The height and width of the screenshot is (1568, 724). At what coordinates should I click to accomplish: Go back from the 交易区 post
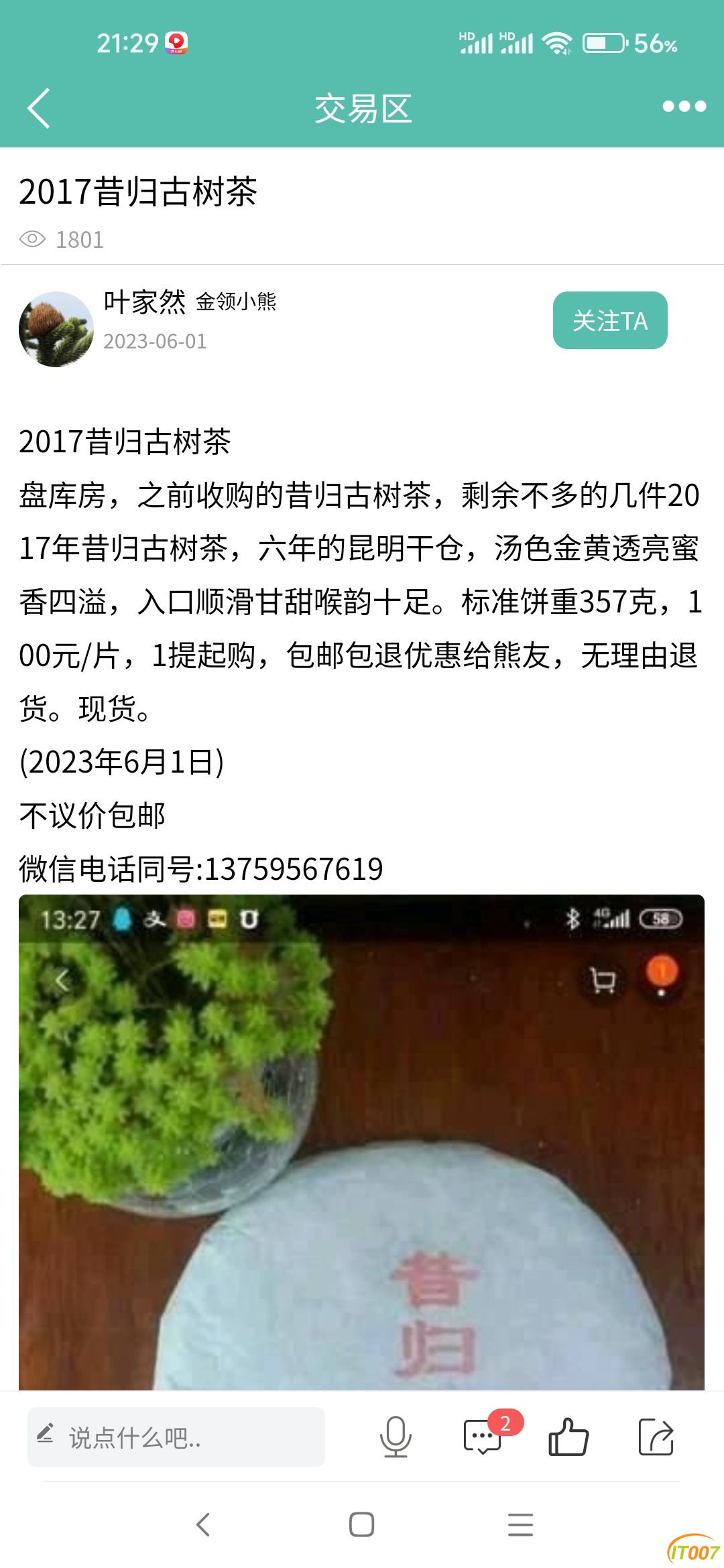39,108
